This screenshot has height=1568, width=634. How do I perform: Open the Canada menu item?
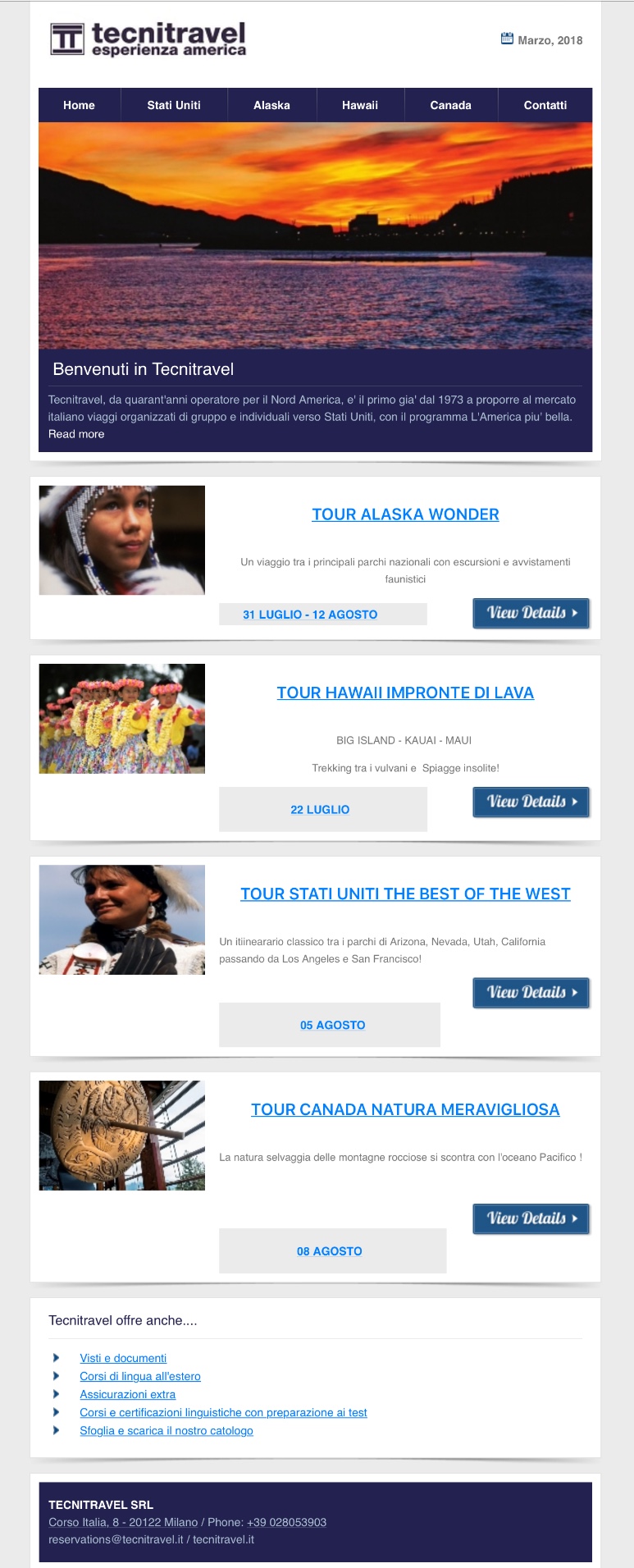tap(450, 105)
